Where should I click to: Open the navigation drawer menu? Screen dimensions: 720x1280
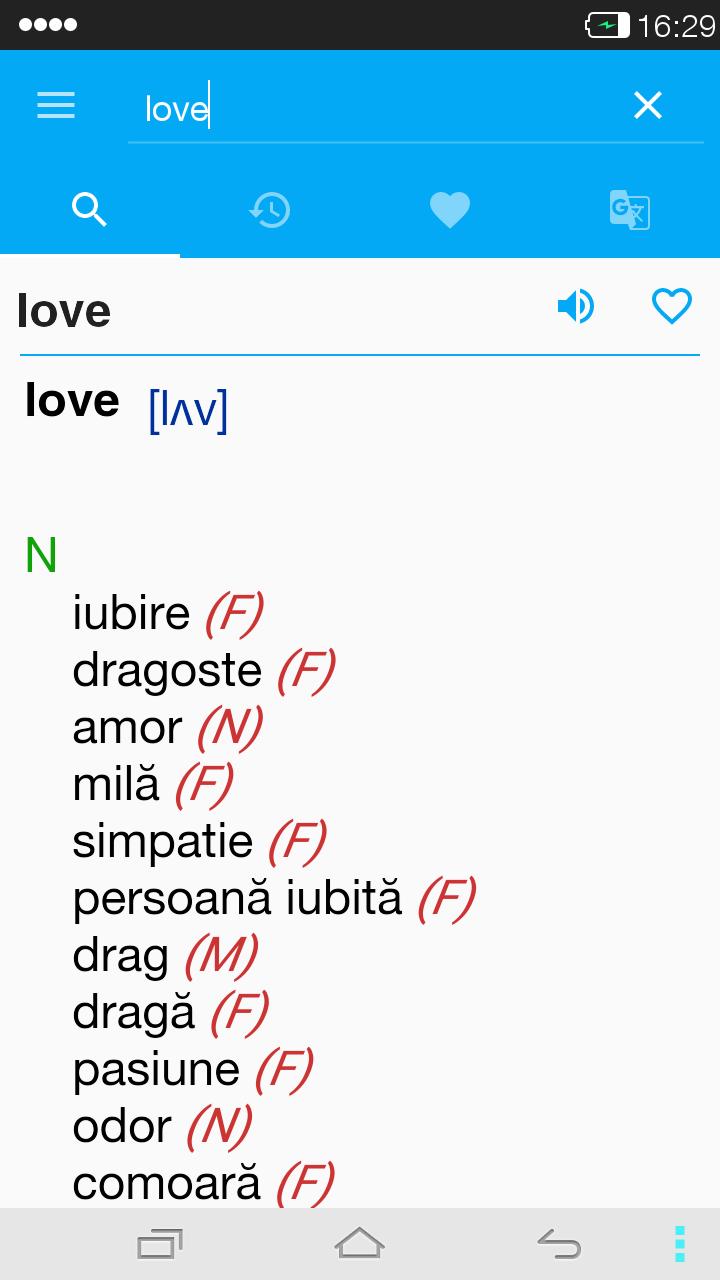pyautogui.click(x=55, y=105)
